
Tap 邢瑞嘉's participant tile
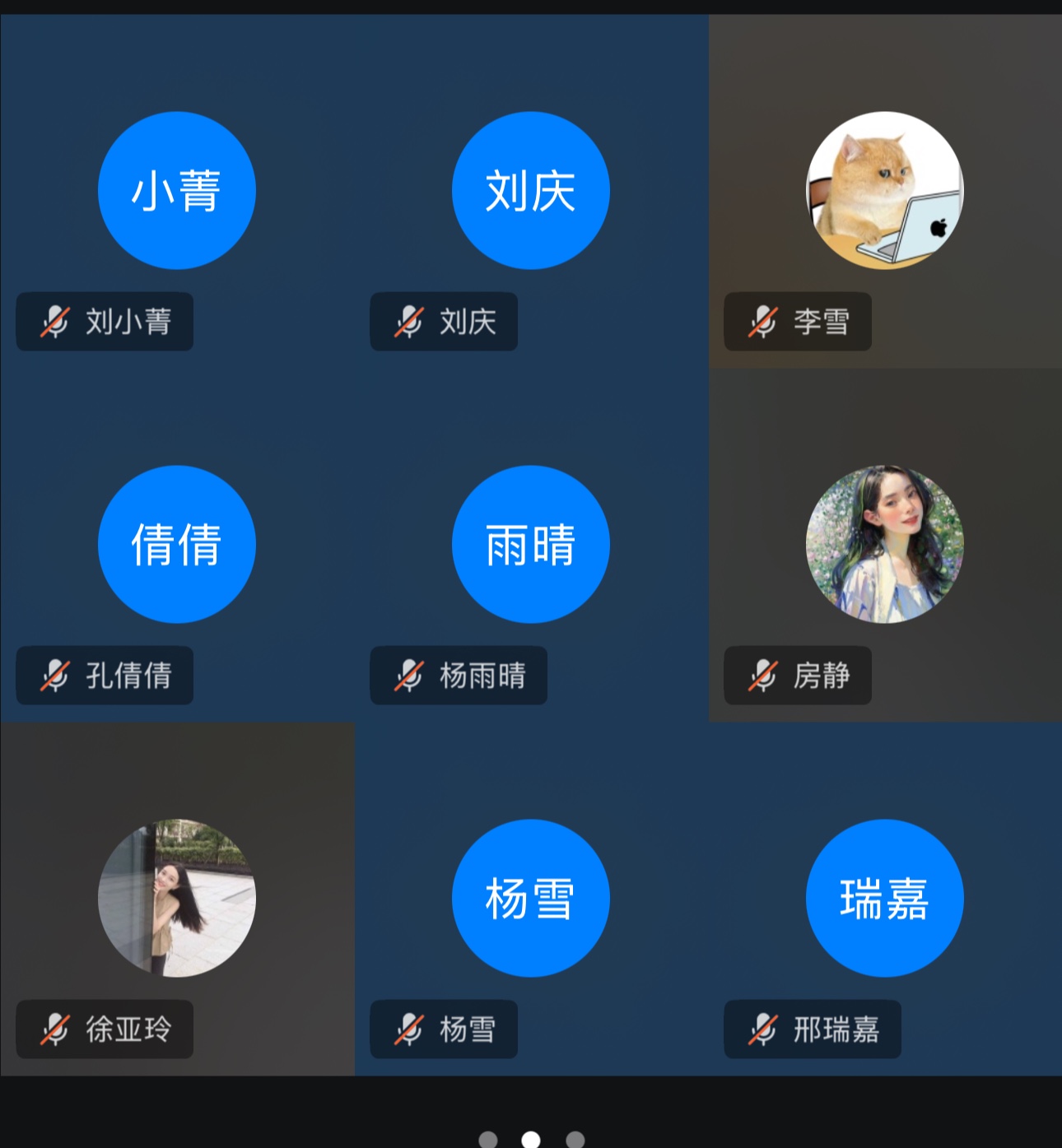point(885,899)
